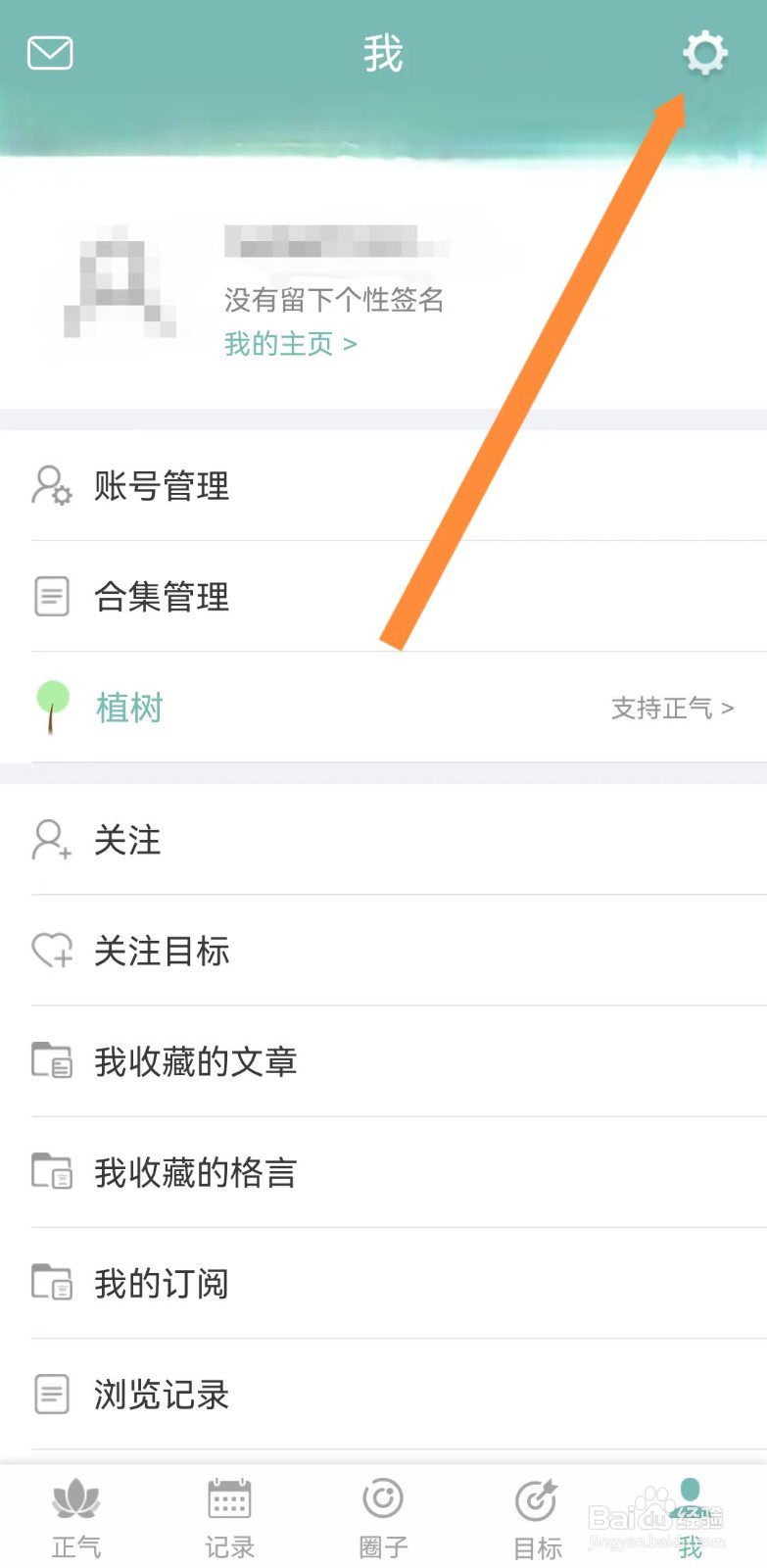Click the 合集管理 document icon
Screen dimensions: 767x1568
click(x=50, y=596)
